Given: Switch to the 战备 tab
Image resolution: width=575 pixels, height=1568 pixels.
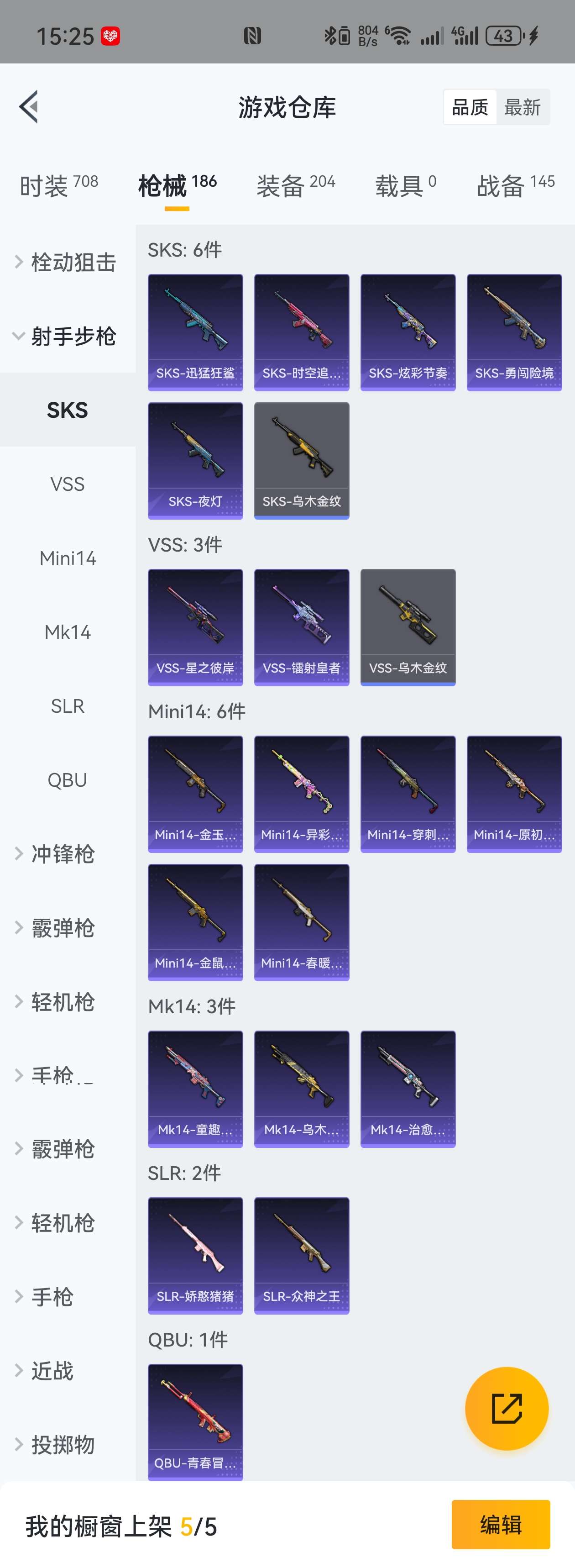Looking at the screenshot, I should (515, 185).
